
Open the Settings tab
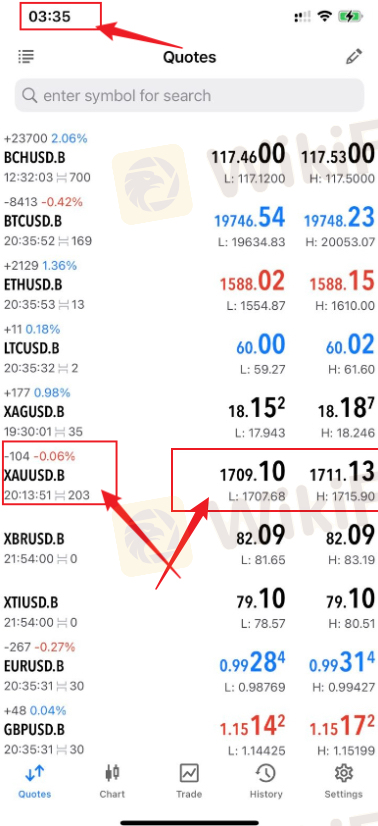point(343,781)
